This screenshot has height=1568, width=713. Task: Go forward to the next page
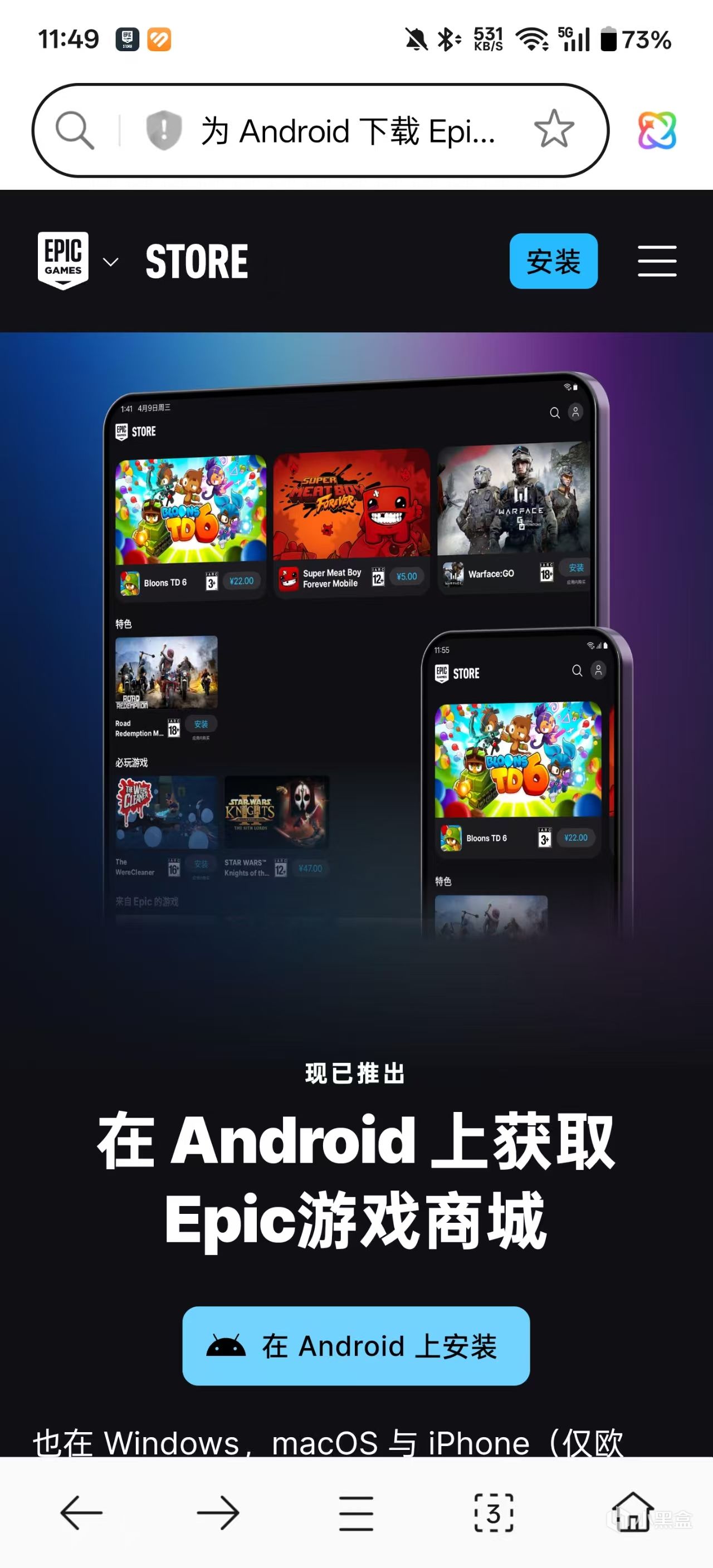pos(218,1513)
